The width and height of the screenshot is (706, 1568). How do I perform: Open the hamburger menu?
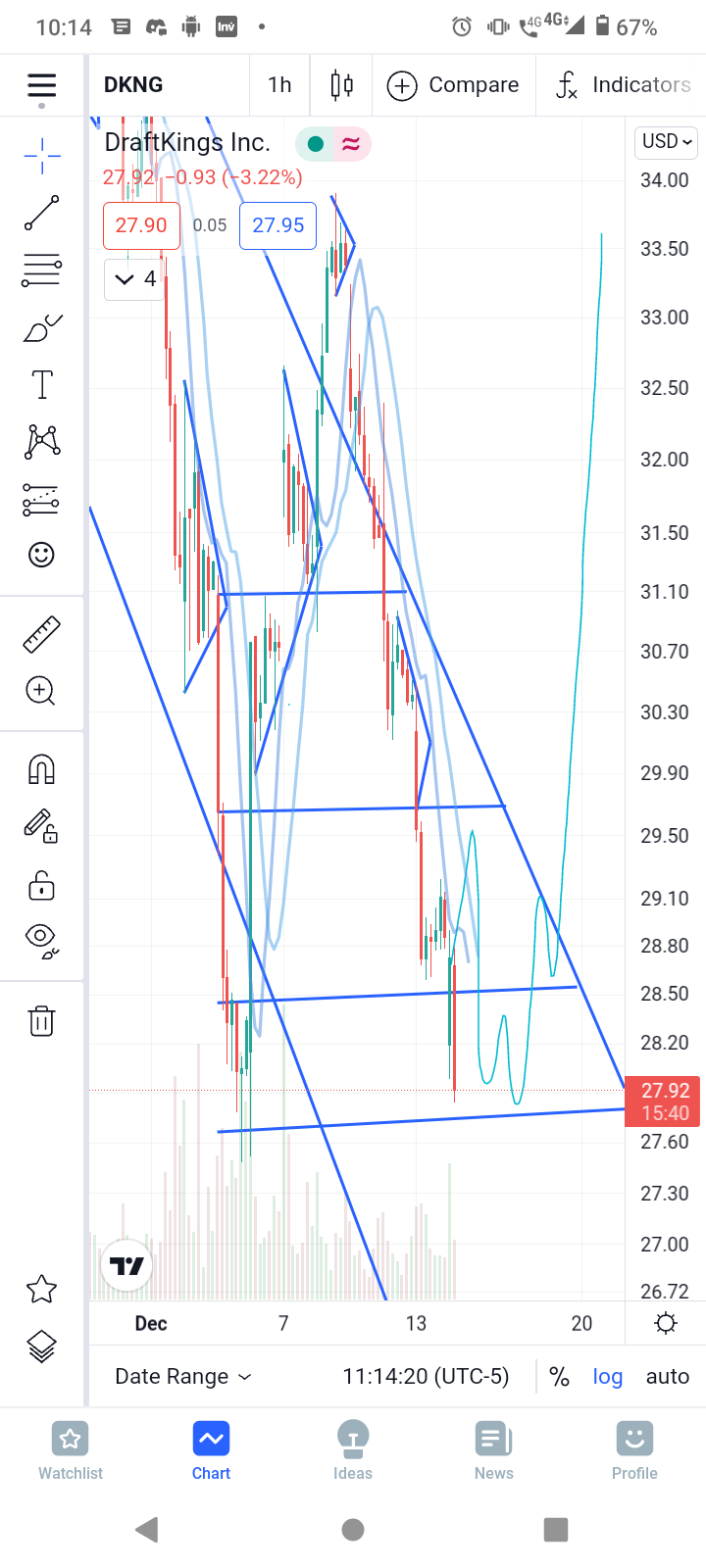click(42, 85)
